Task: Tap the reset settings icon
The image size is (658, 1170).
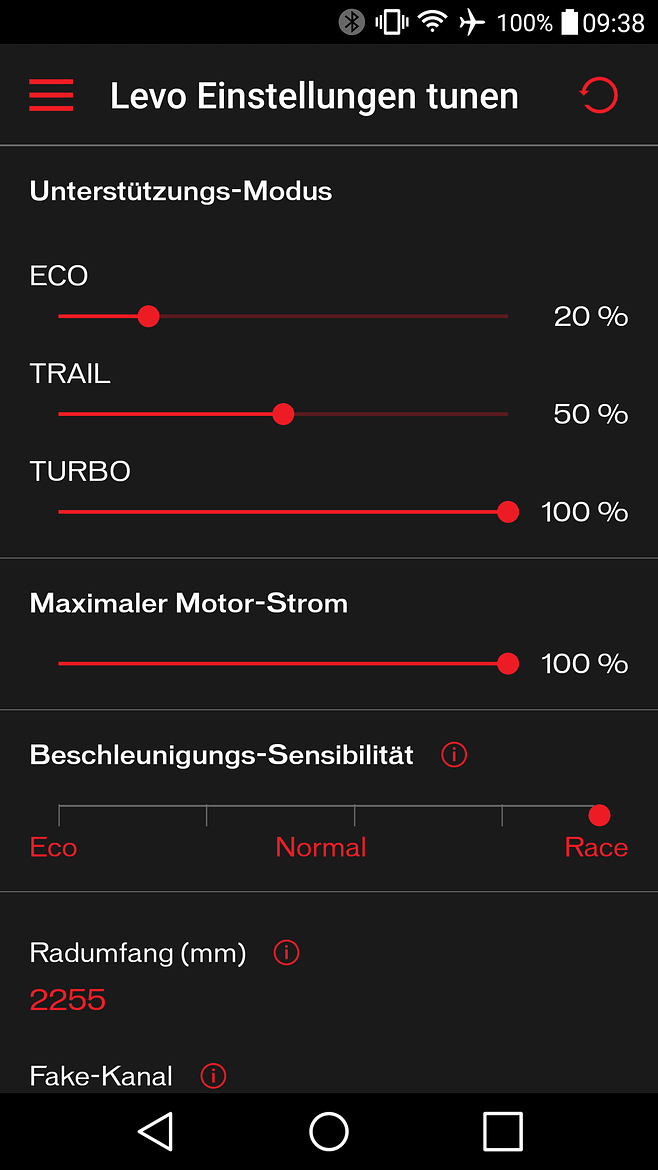Action: [599, 96]
